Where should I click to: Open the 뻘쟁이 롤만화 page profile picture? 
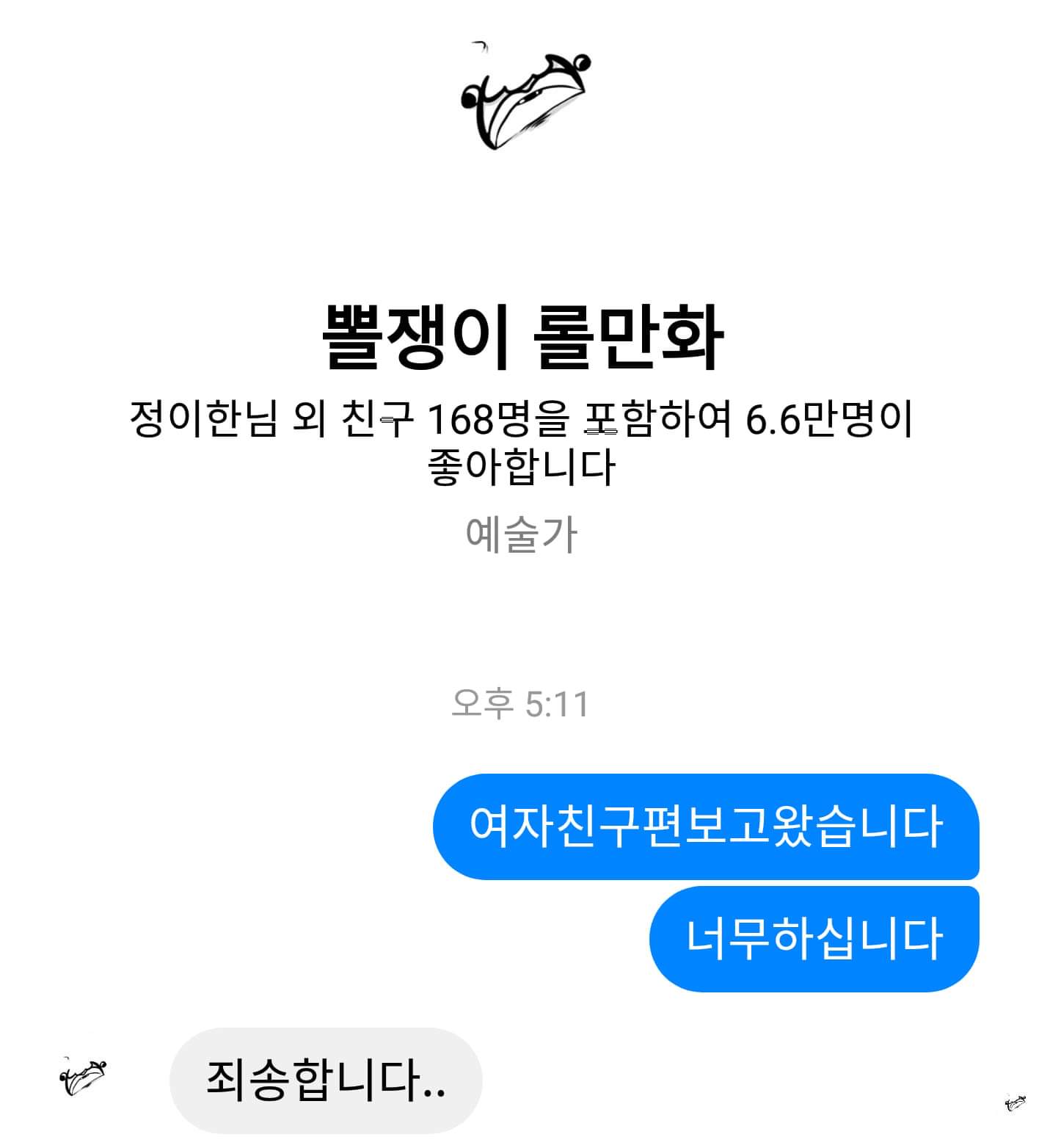[x=525, y=98]
